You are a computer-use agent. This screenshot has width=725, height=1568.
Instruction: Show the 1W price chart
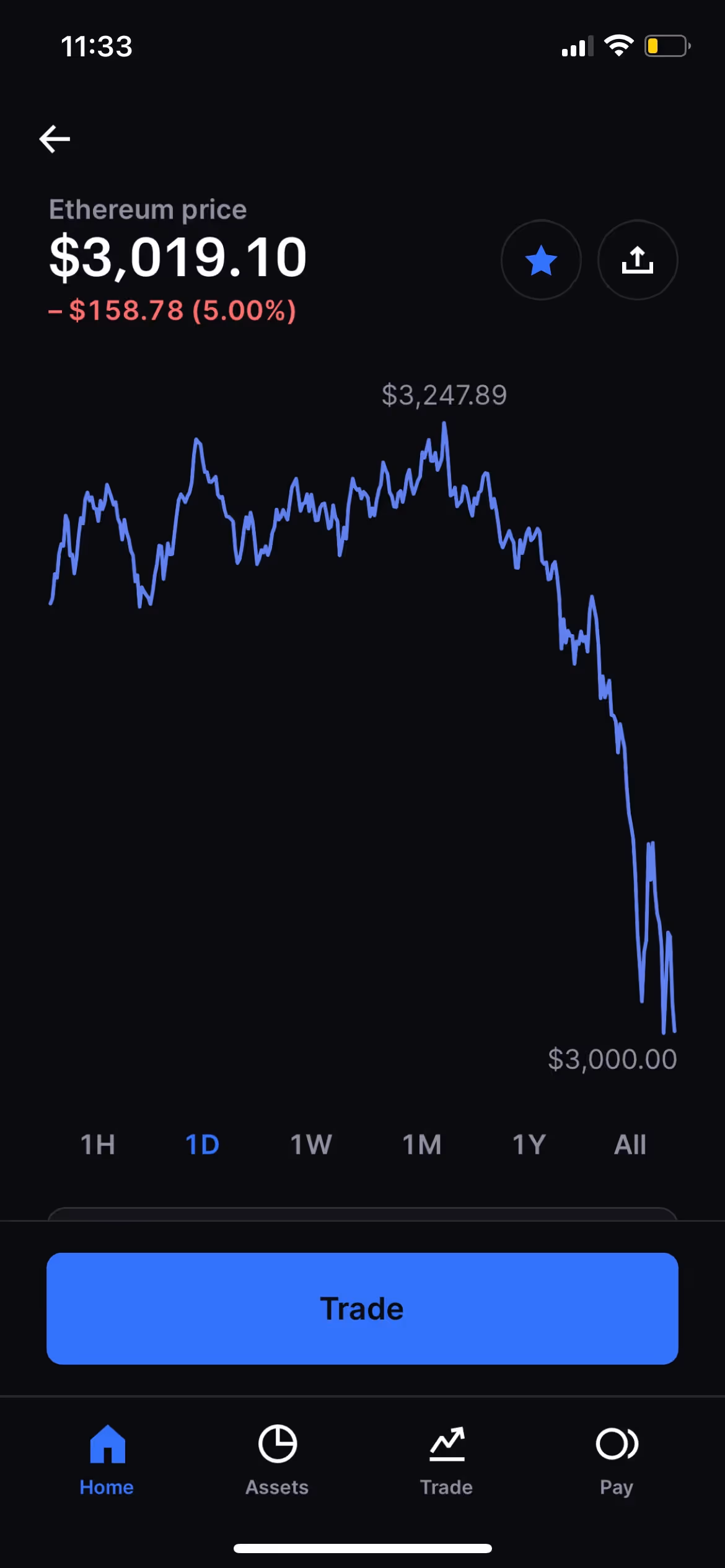click(x=311, y=1144)
